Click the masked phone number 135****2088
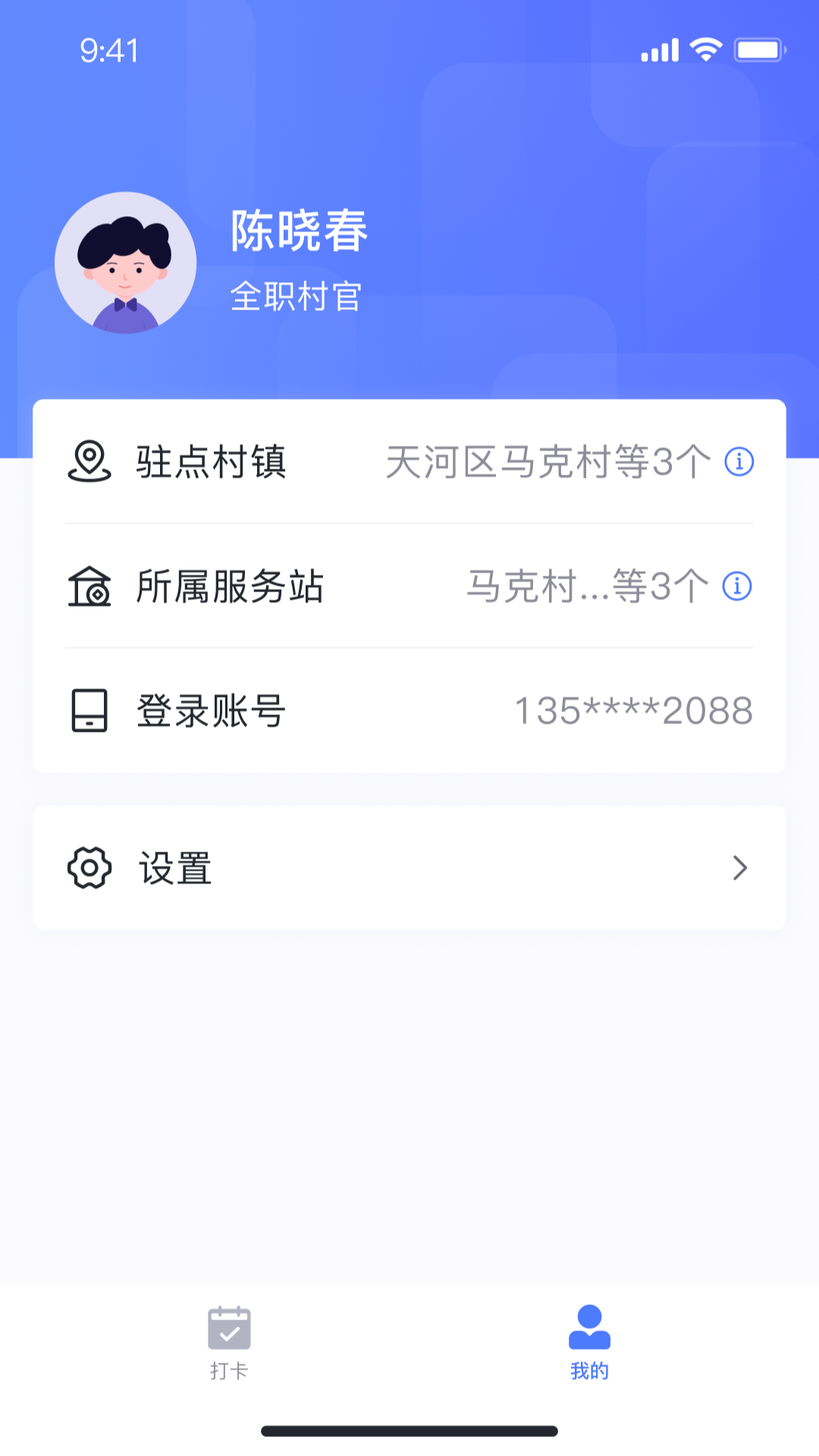The image size is (819, 1456). pos(632,711)
